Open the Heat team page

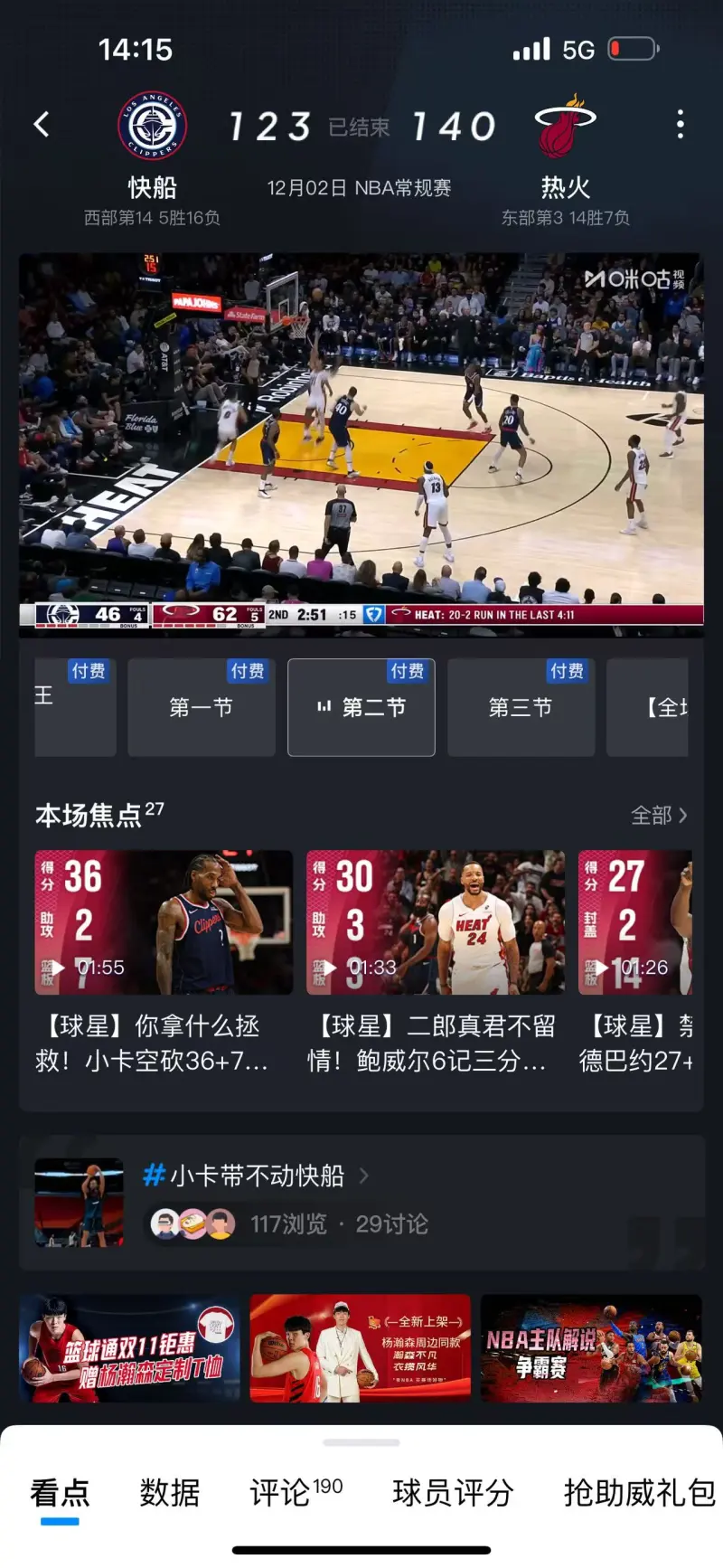(565, 127)
